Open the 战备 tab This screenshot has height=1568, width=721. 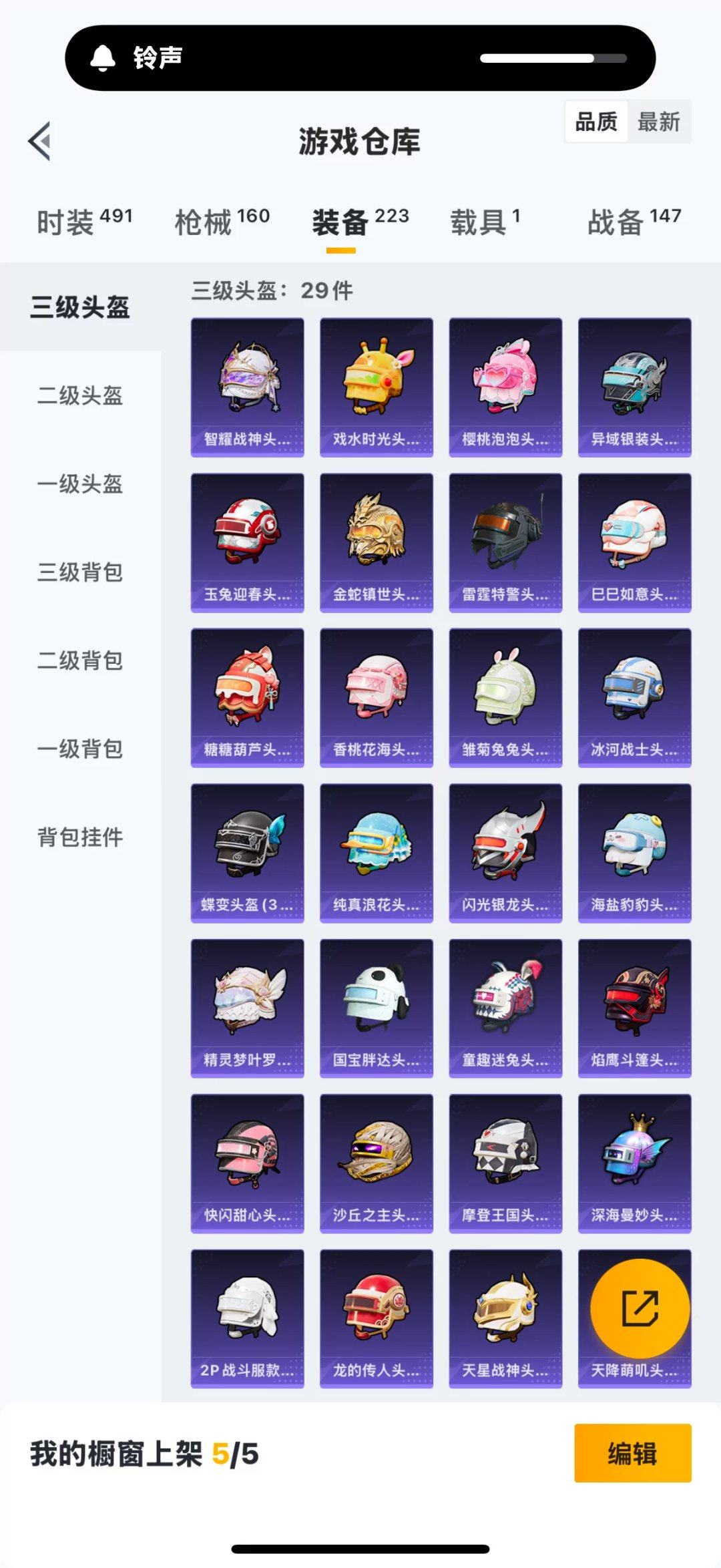(x=634, y=222)
